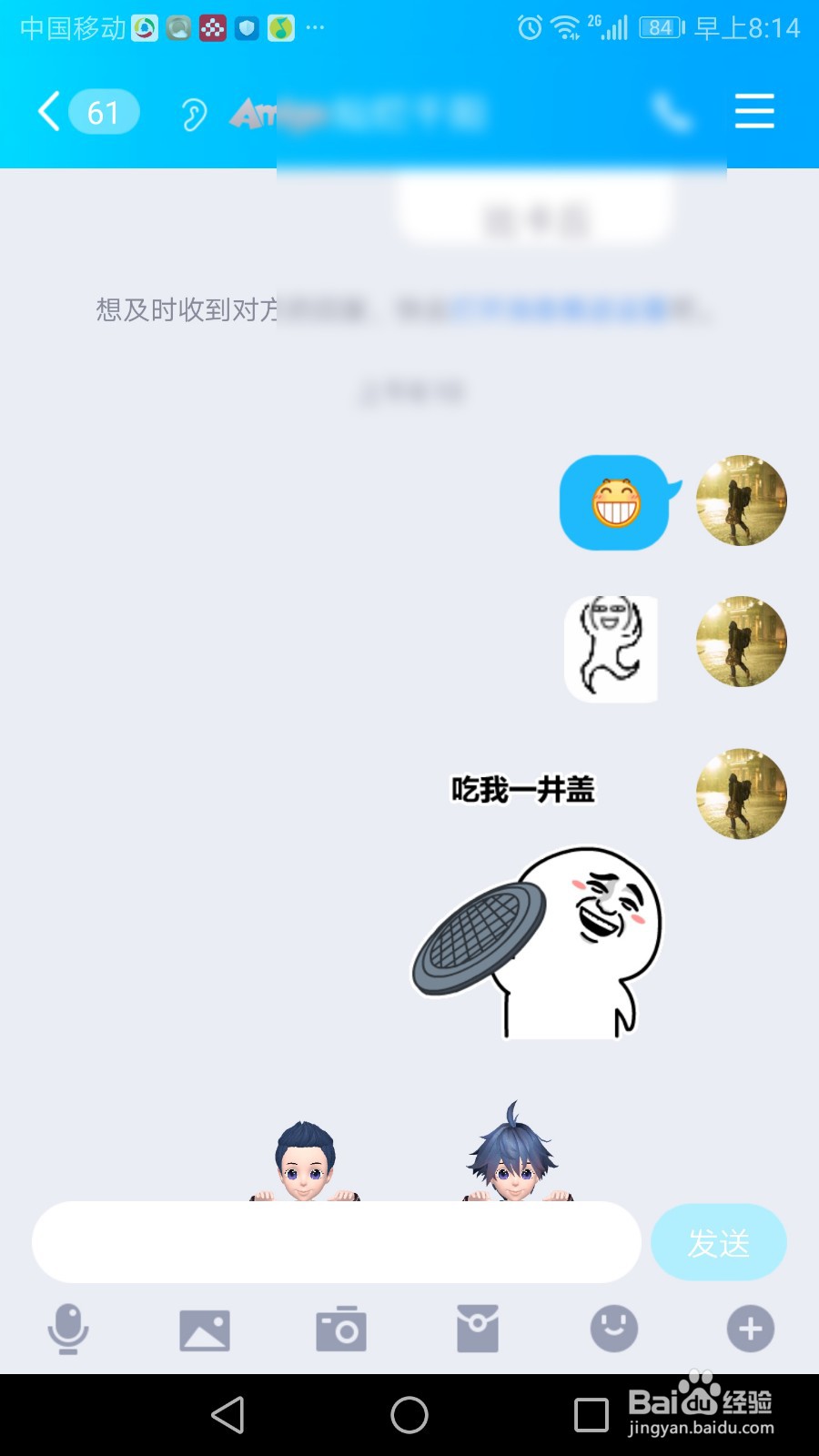
Task: Open the emoji face icon
Action: pyautogui.click(x=613, y=1330)
